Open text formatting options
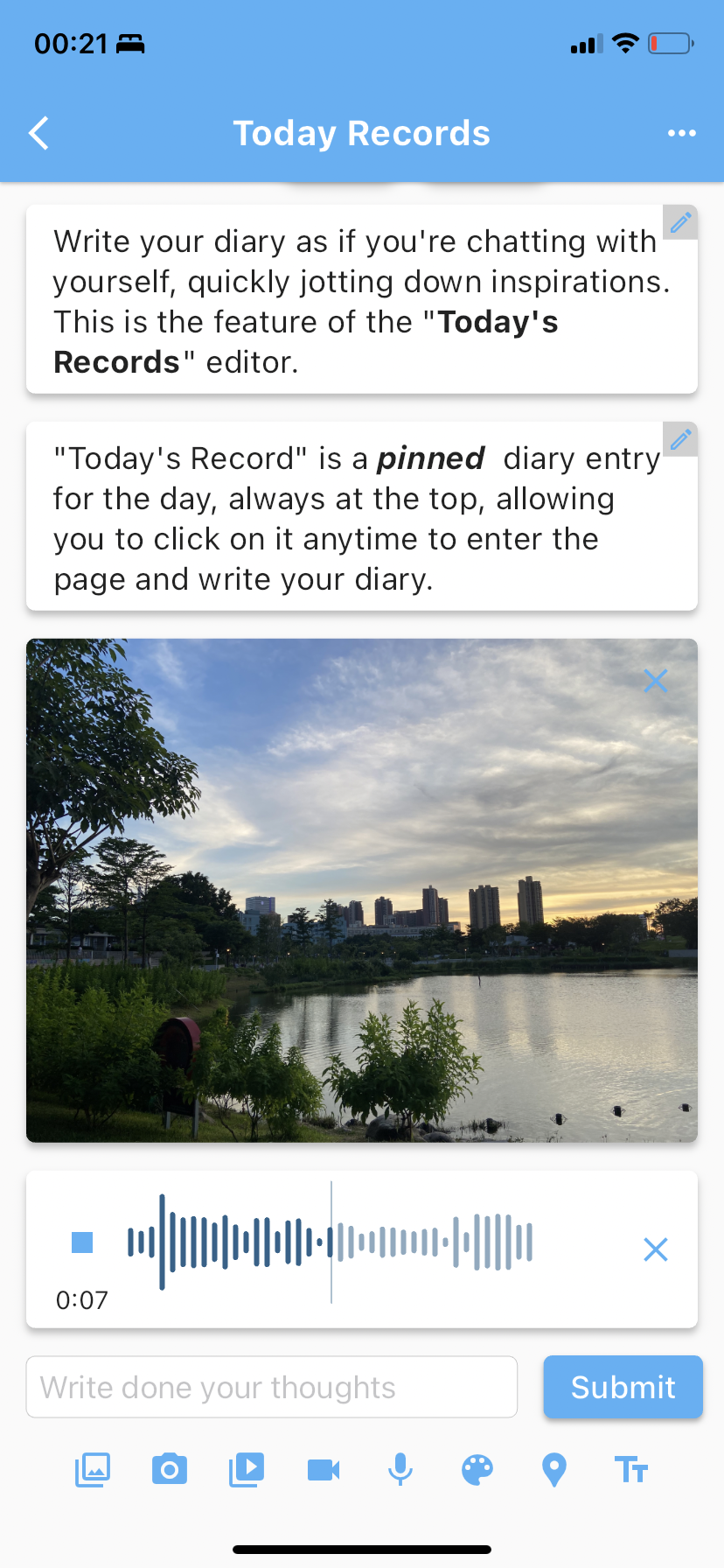Viewport: 724px width, 1568px height. (x=631, y=1470)
